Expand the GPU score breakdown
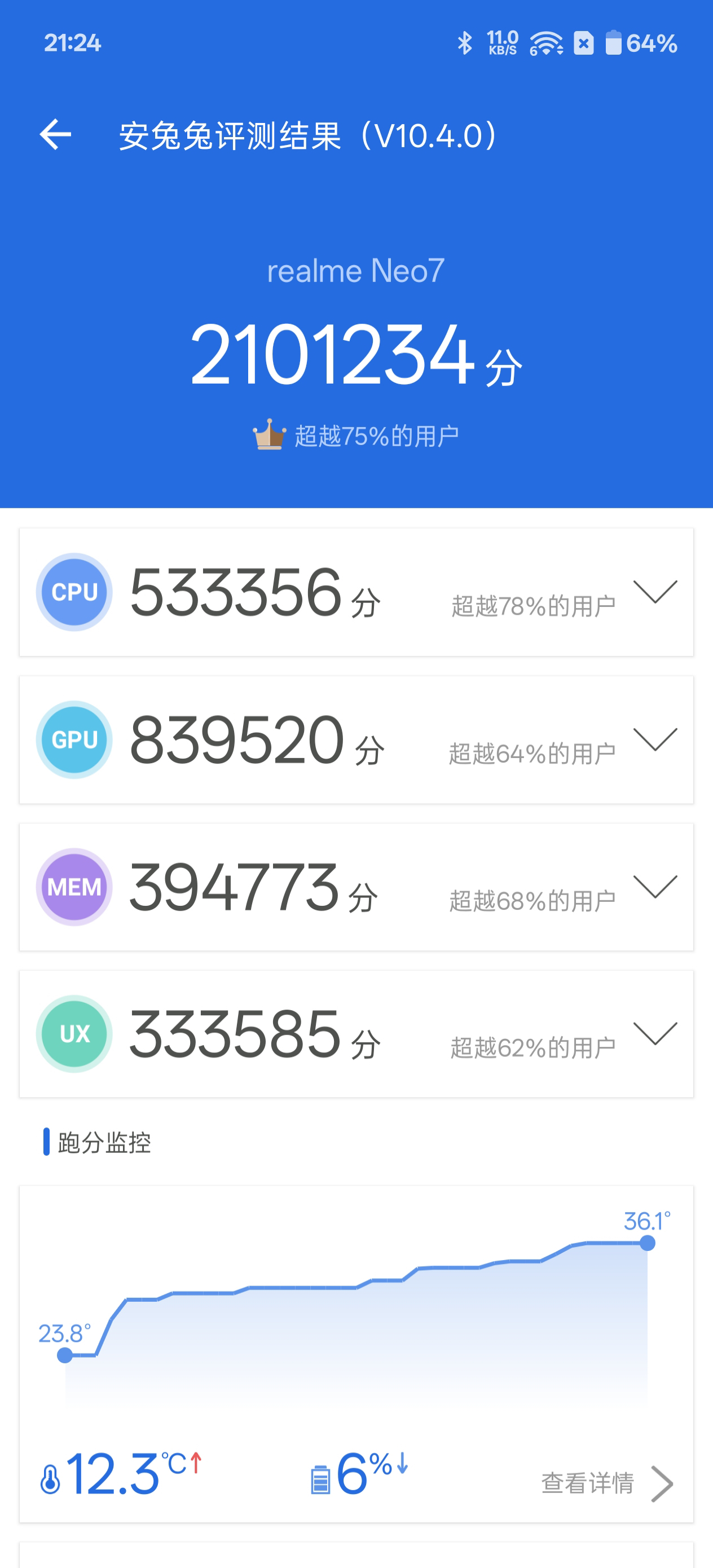Image resolution: width=713 pixels, height=1568 pixels. (655, 739)
